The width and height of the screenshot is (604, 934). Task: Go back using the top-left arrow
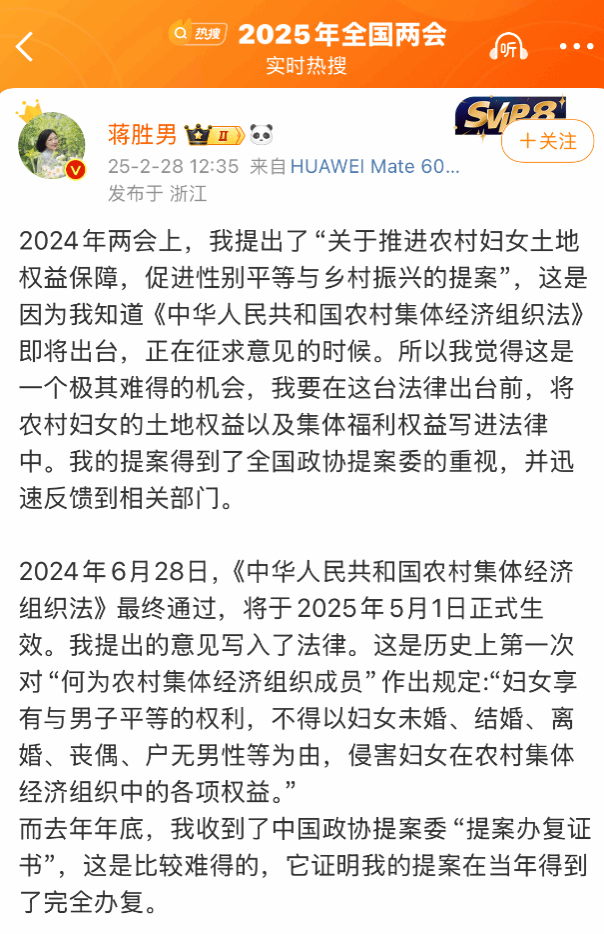26,46
